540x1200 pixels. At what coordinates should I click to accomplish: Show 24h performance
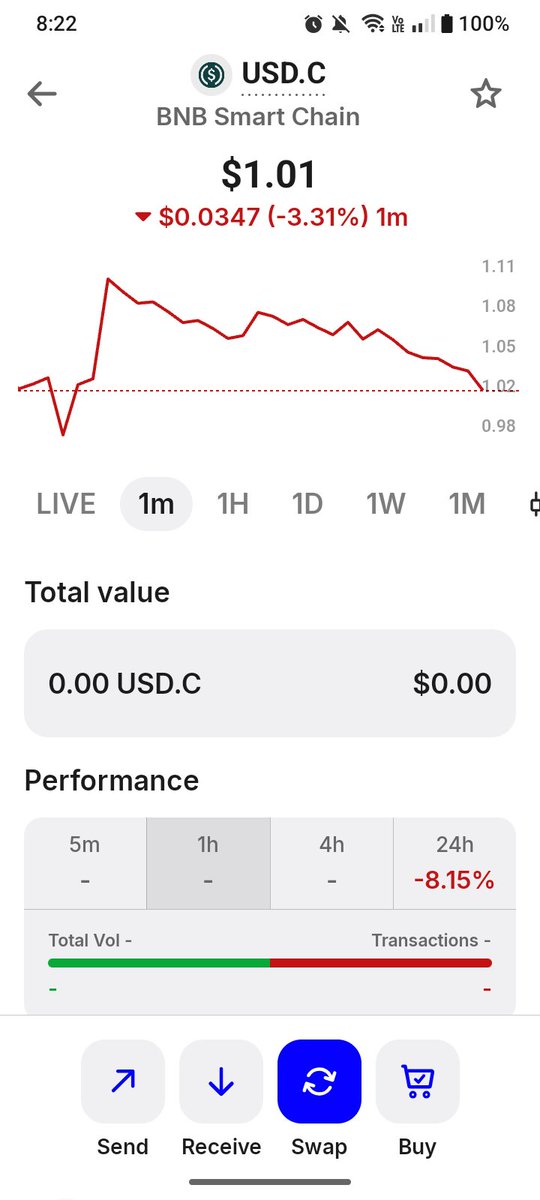tap(455, 863)
